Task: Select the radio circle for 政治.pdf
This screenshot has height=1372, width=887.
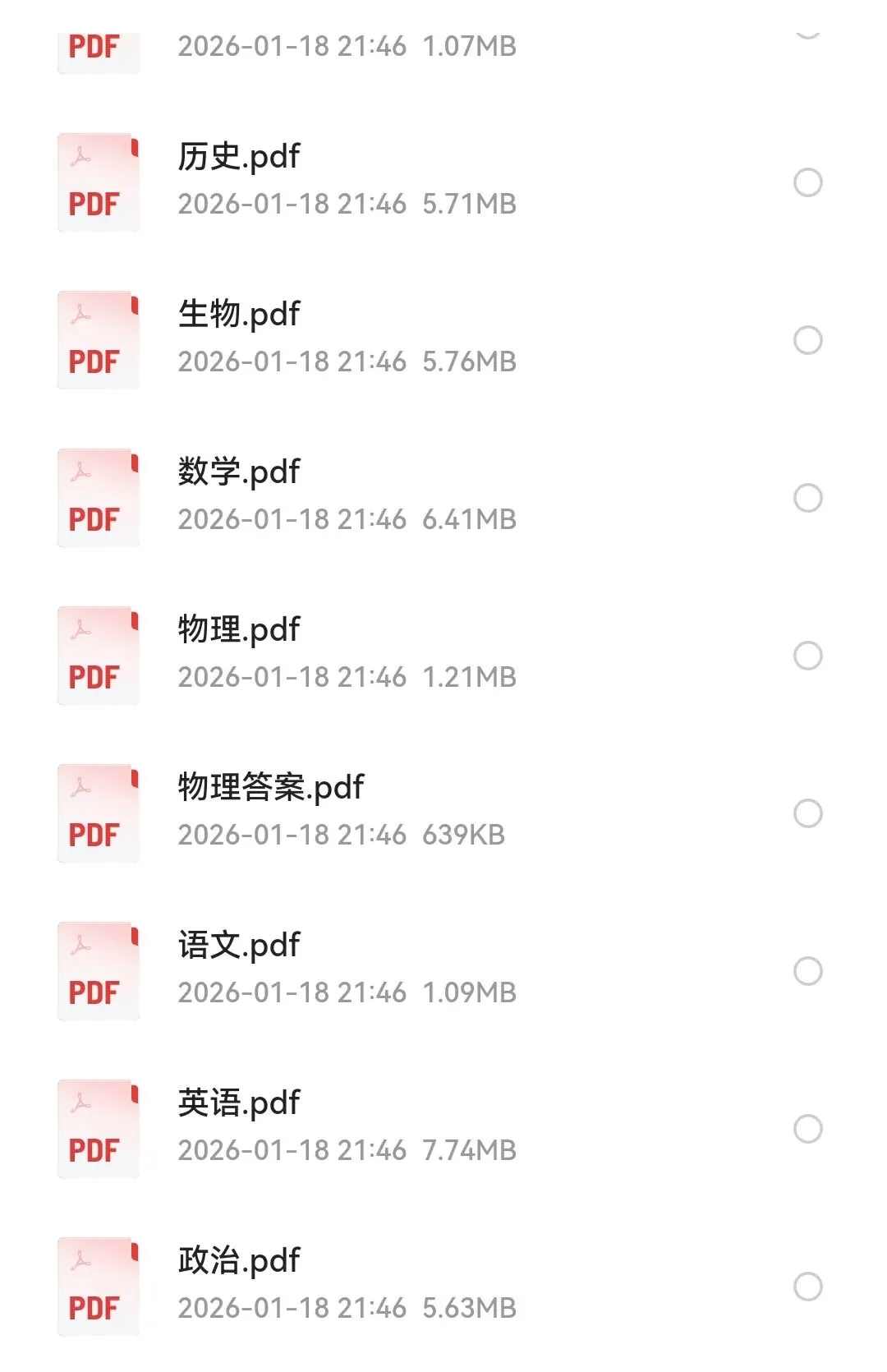Action: [x=808, y=1287]
